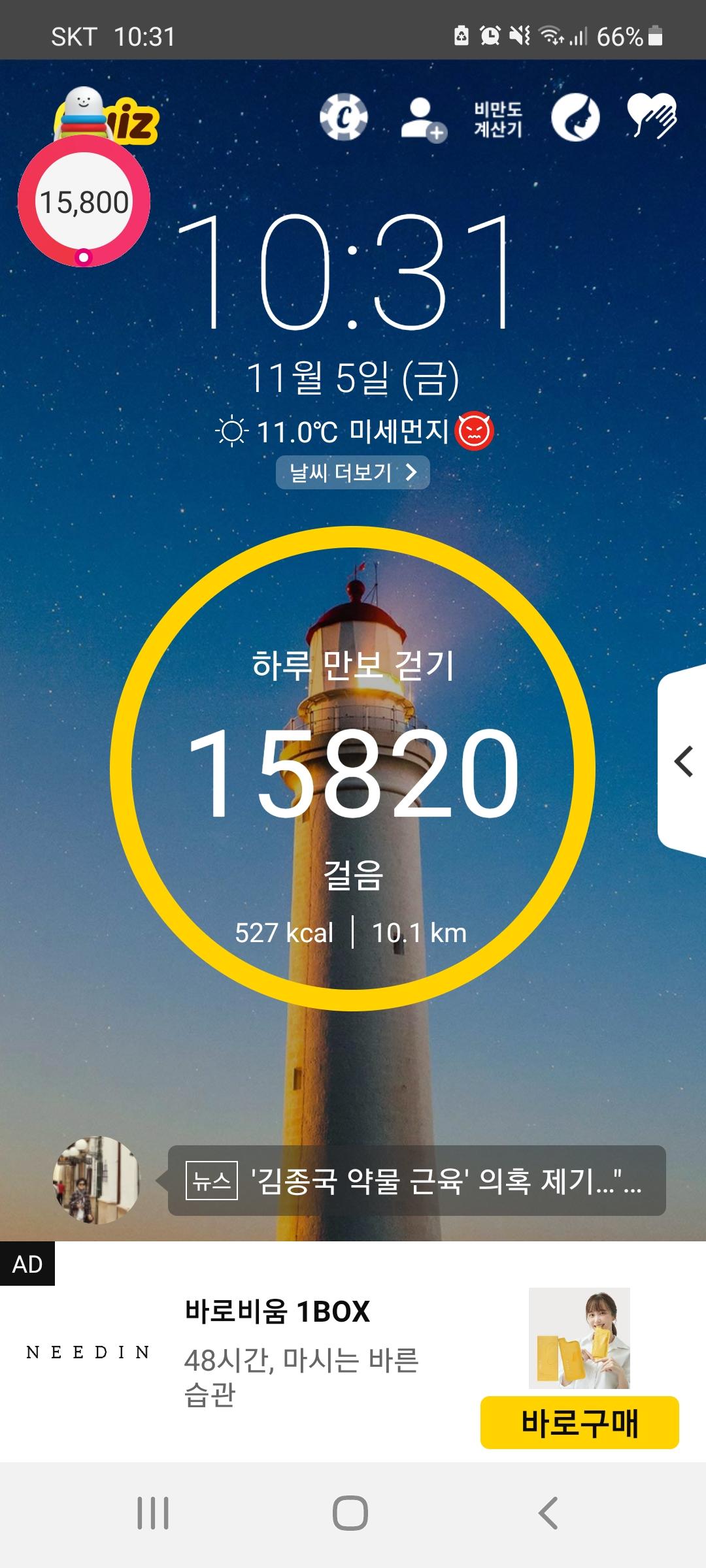Open the 바로비움 1BOX ad
This screenshot has width=706, height=1568.
(x=278, y=1311)
